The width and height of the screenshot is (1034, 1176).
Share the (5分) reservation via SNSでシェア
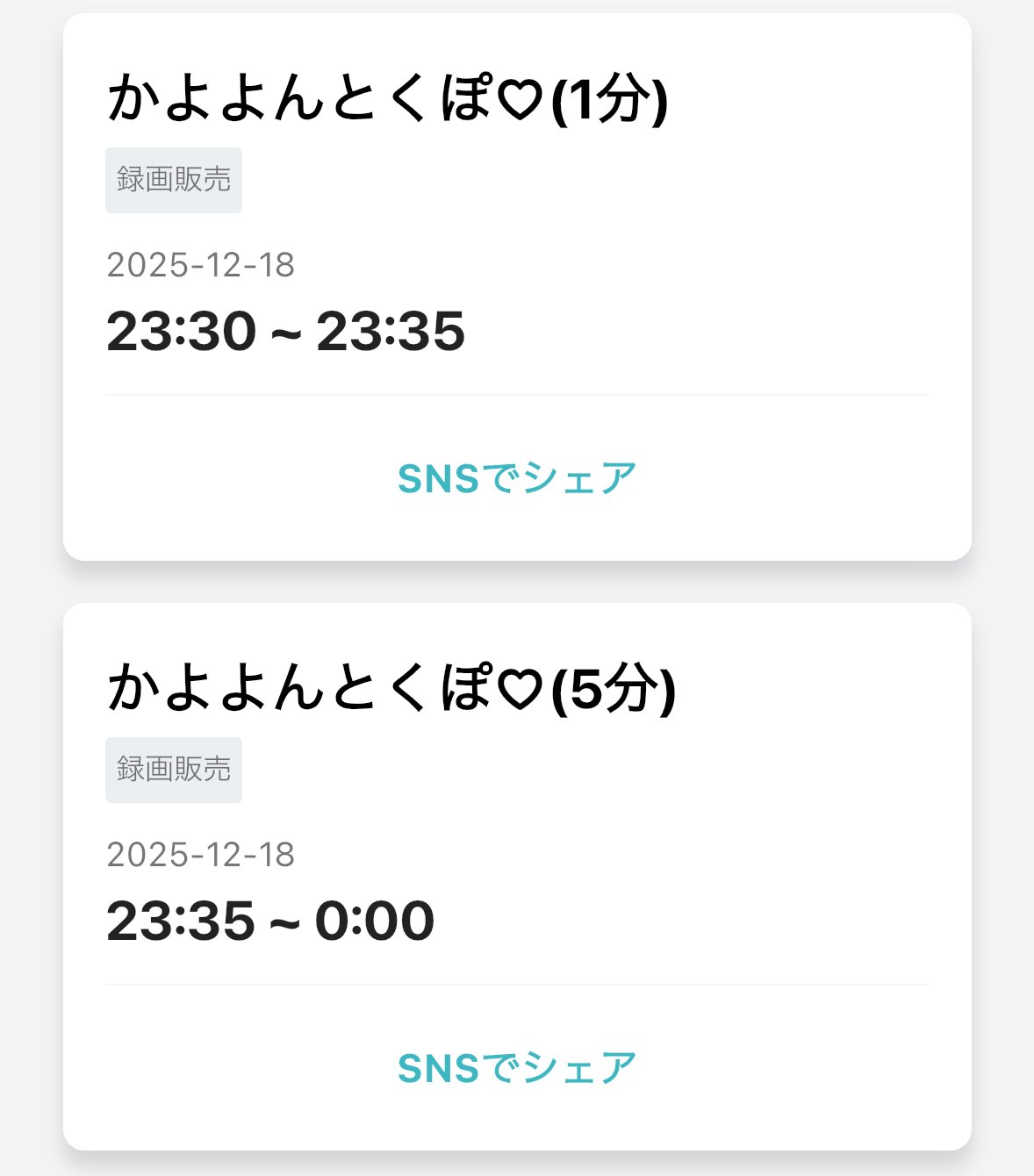click(x=517, y=1068)
